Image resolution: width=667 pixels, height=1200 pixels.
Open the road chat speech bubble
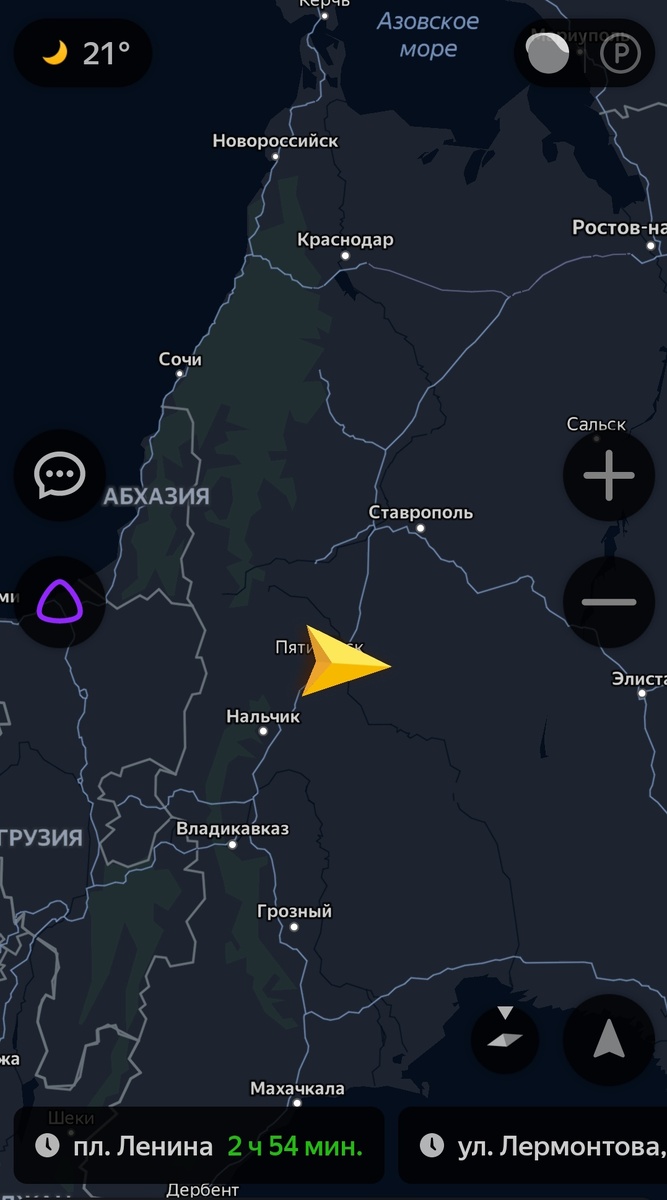point(60,476)
